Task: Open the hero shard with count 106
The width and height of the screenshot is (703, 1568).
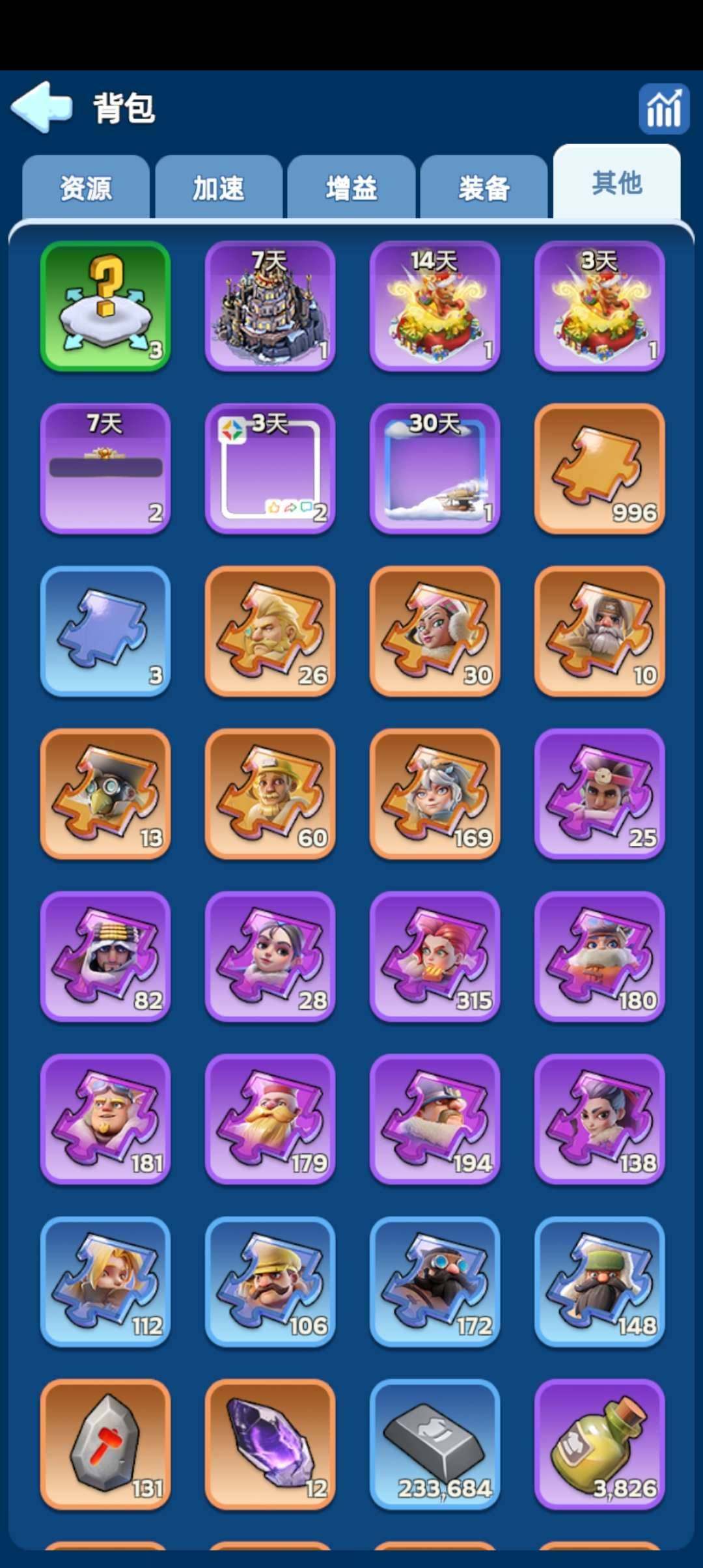Action: pyautogui.click(x=270, y=1281)
